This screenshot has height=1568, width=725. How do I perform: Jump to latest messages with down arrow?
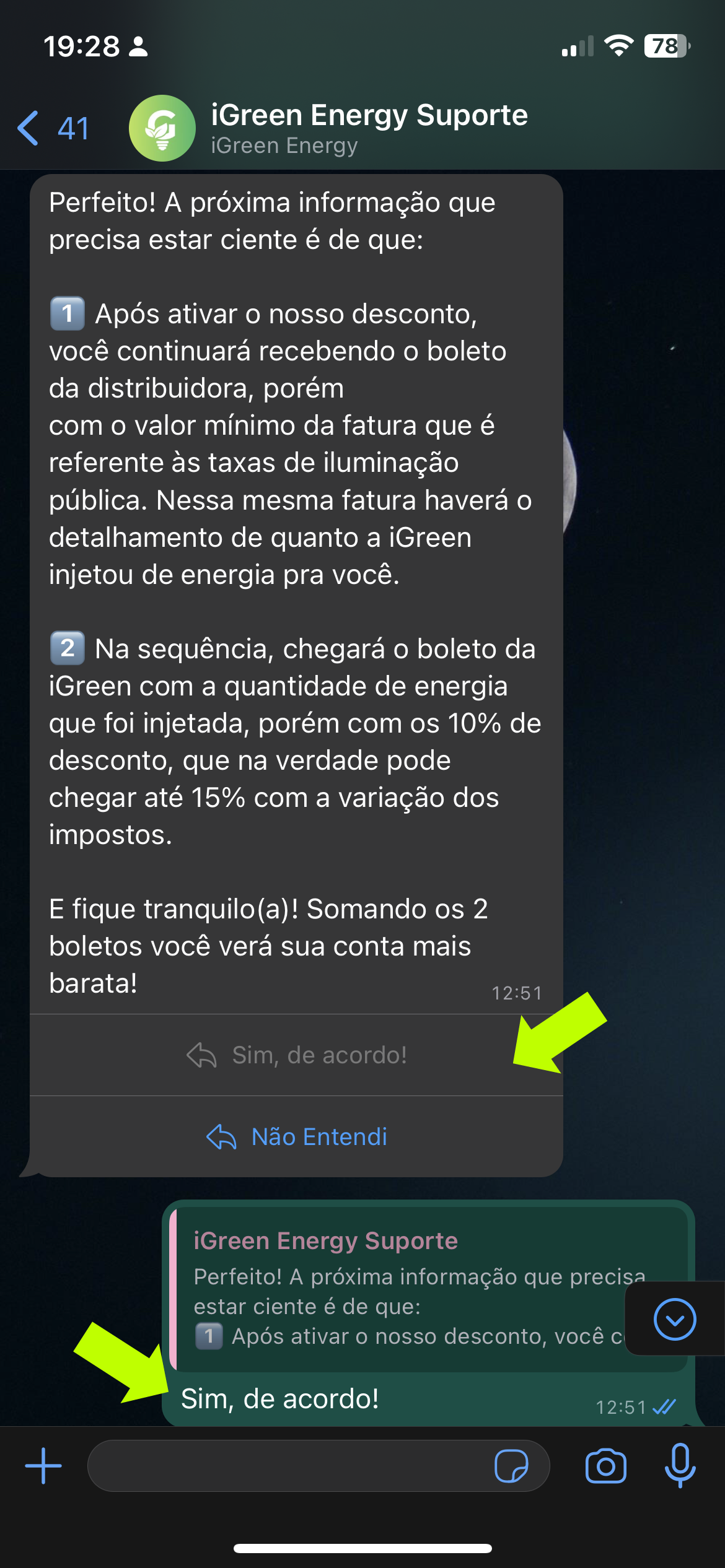click(x=674, y=1319)
